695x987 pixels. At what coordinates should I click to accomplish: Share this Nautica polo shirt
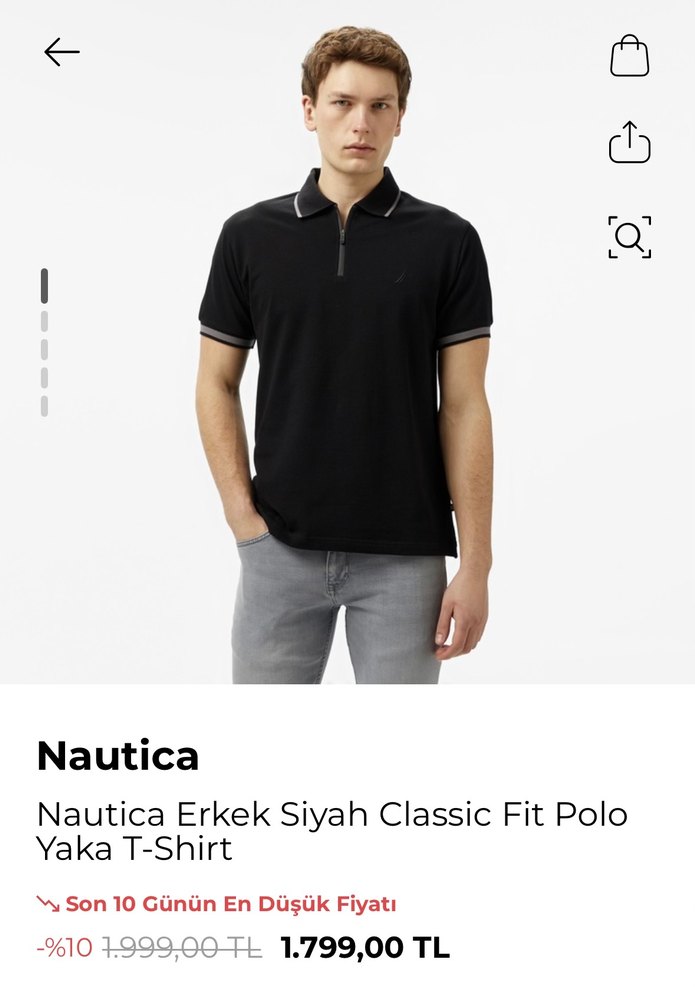click(x=629, y=143)
